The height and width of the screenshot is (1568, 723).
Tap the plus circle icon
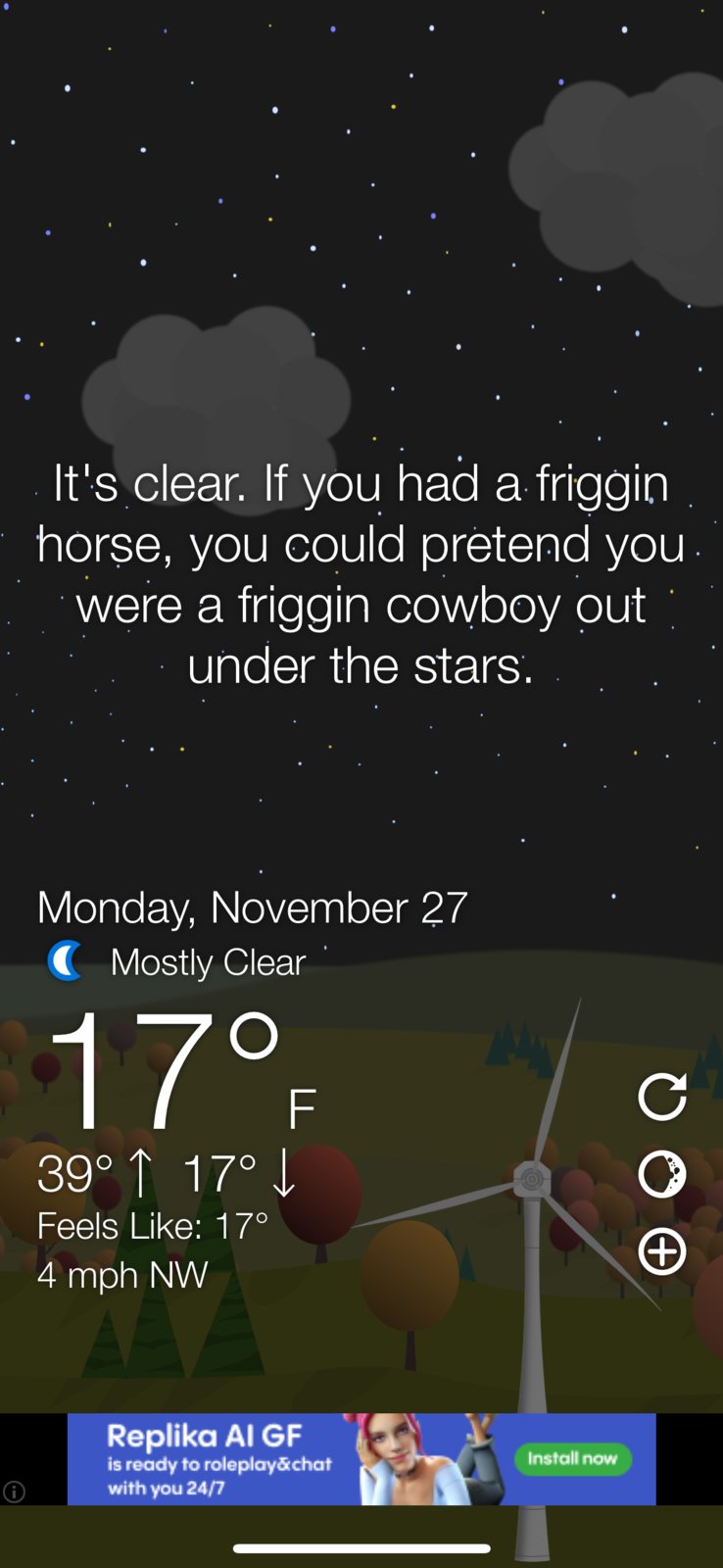[662, 1251]
